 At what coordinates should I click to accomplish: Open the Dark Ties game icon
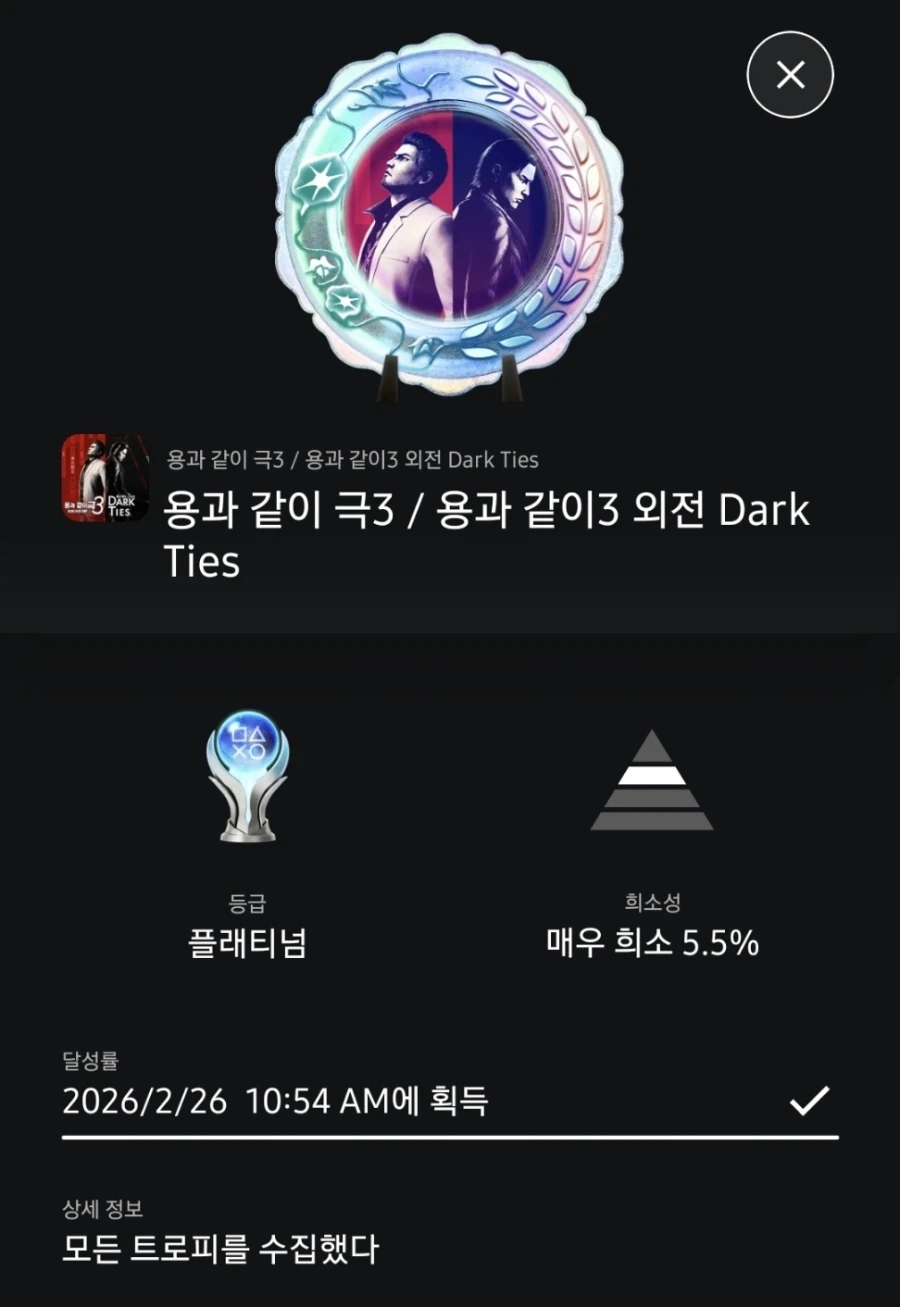(103, 478)
